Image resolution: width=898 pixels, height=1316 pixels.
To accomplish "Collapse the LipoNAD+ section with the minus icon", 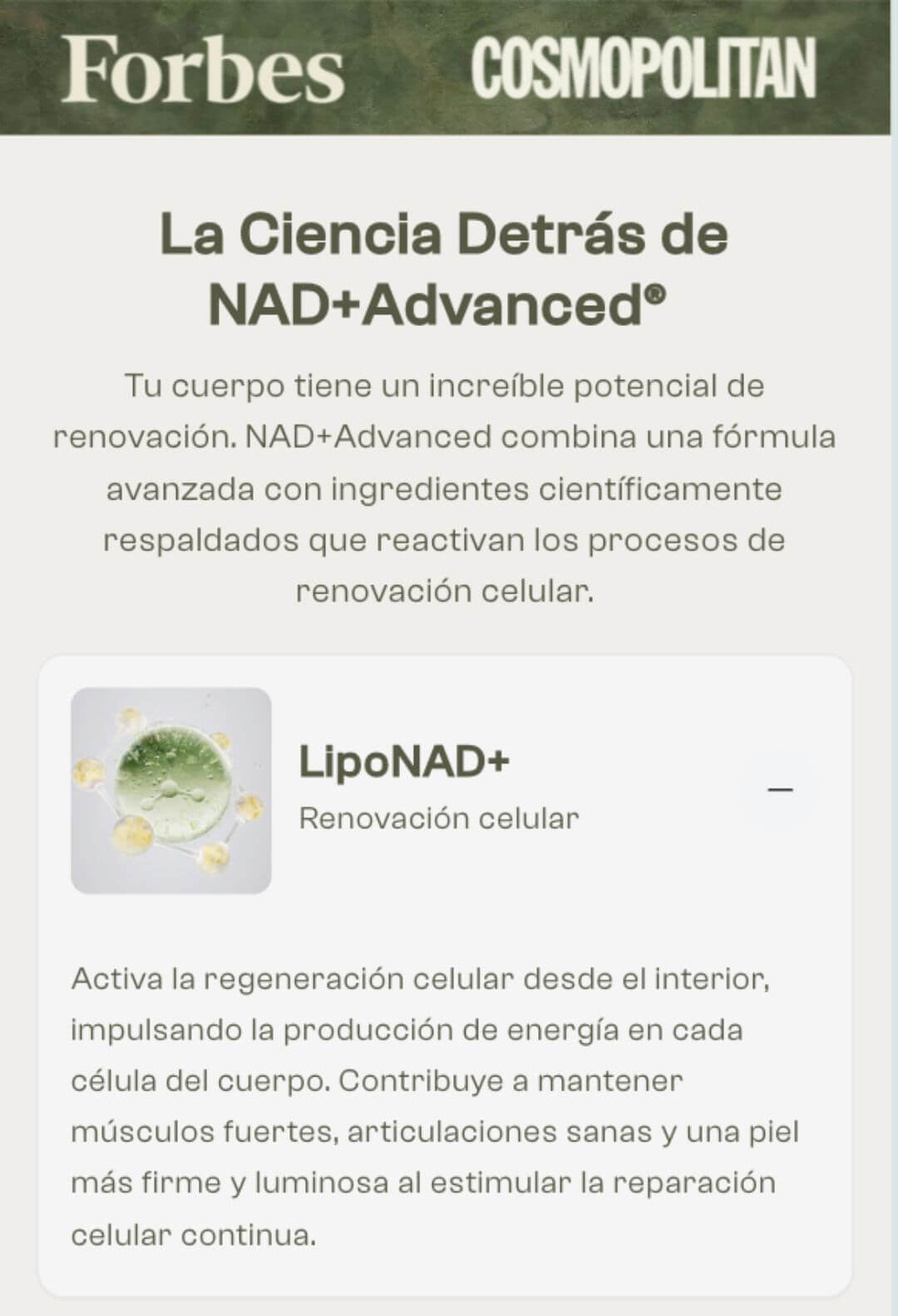I will 779,789.
